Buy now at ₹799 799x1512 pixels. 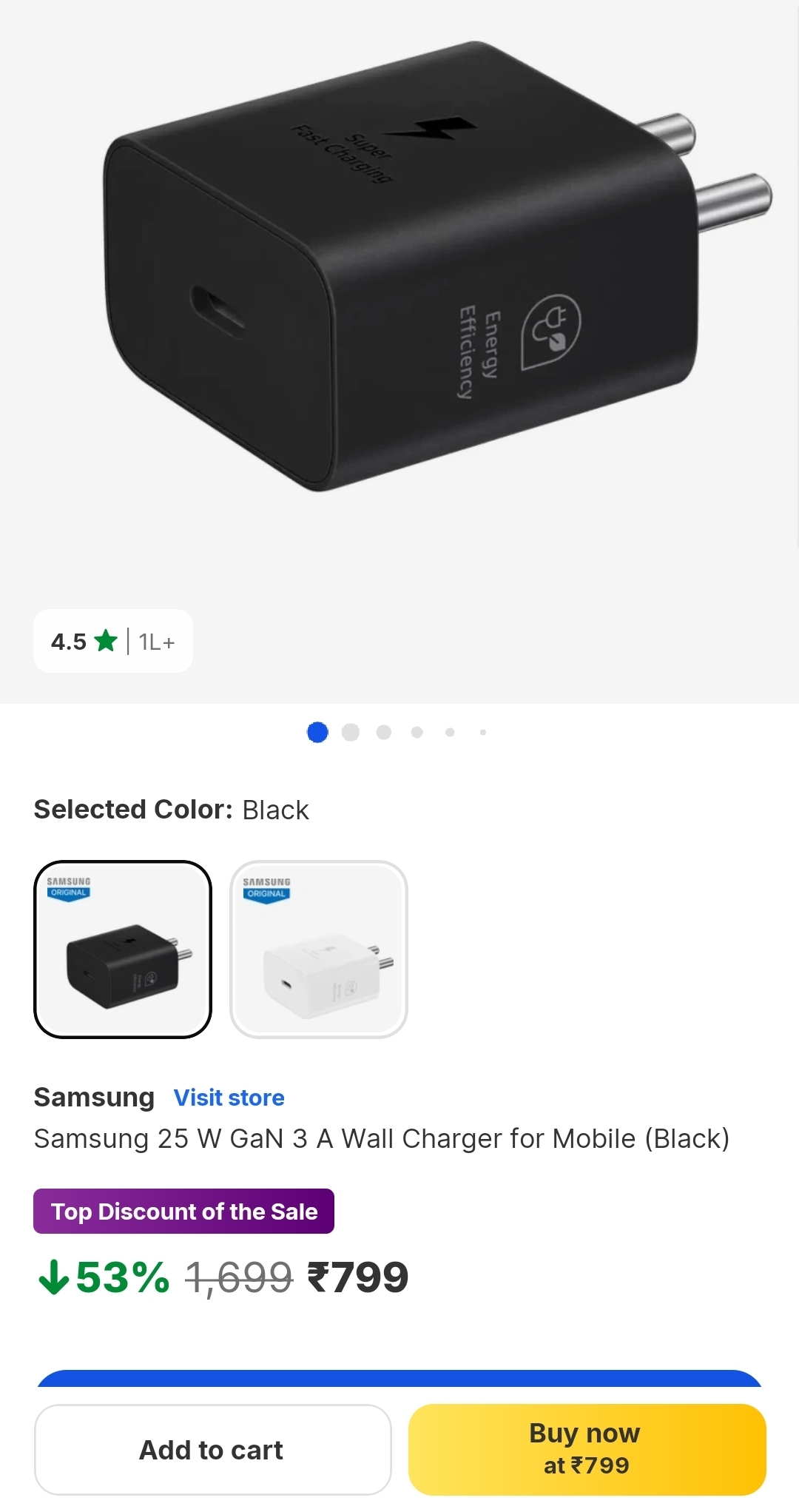[587, 1450]
